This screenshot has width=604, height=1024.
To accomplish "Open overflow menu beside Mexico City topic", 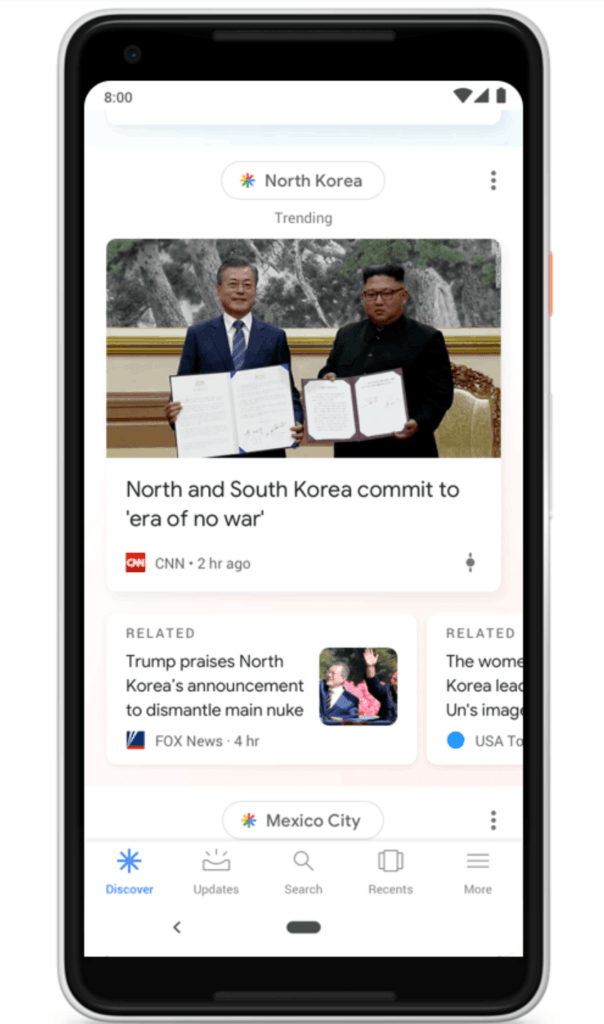I will coord(493,820).
